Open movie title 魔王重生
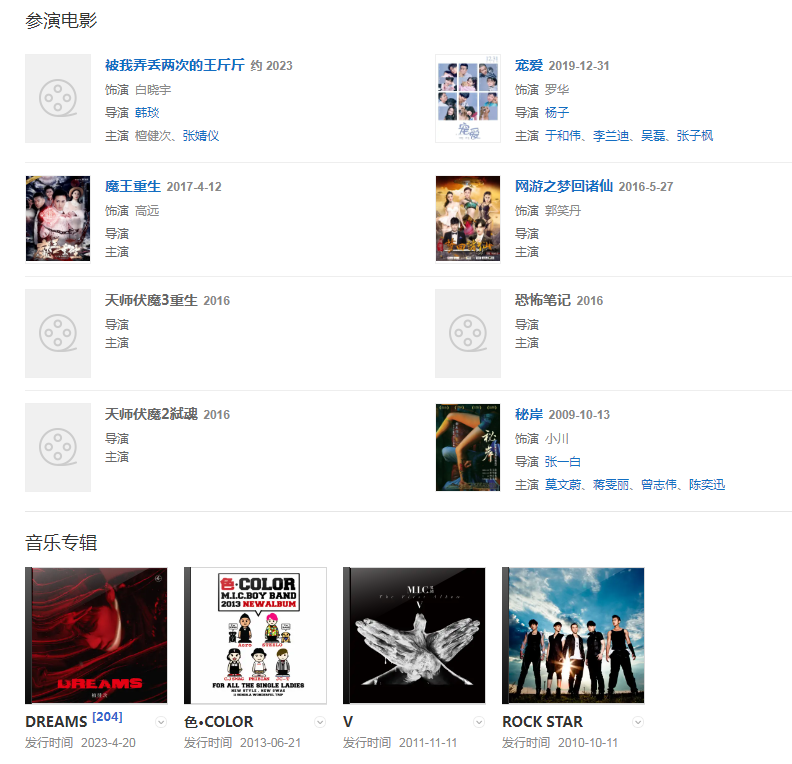The image size is (792, 764). pos(132,186)
